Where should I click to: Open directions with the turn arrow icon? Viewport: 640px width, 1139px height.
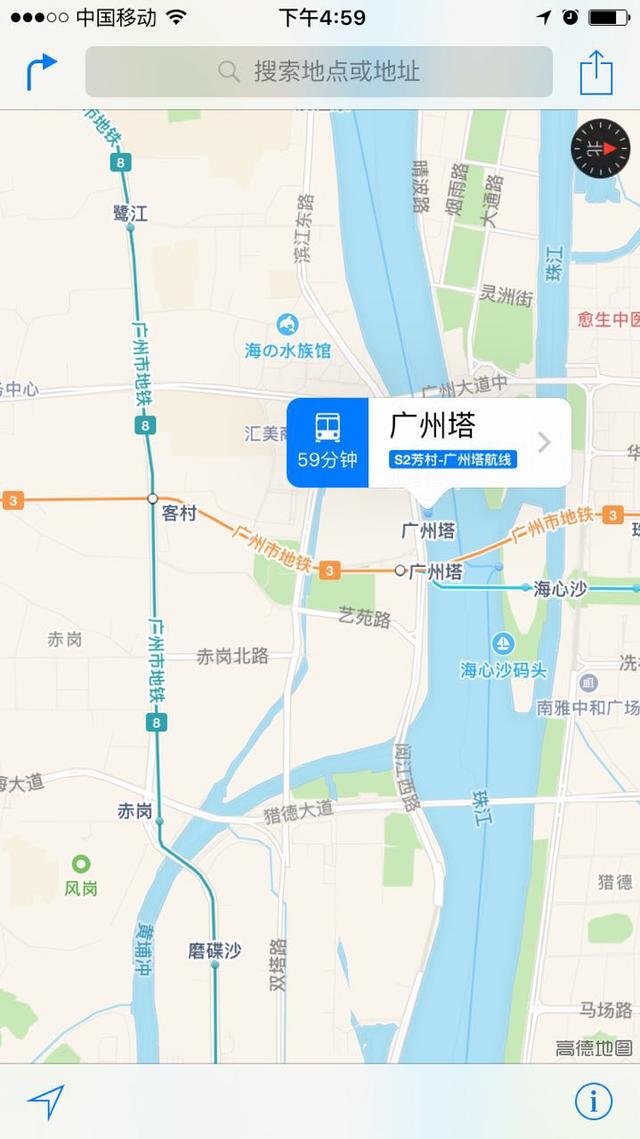(41, 72)
